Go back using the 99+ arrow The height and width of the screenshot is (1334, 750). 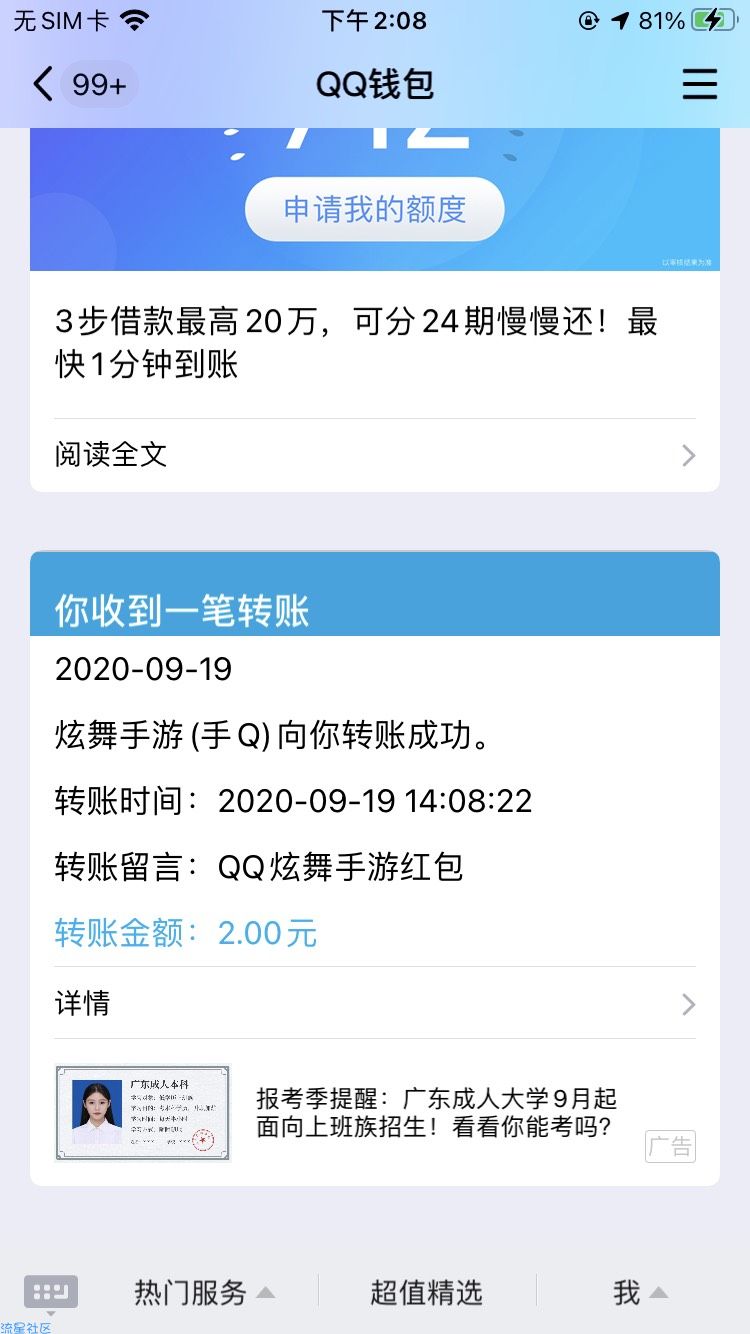(x=83, y=85)
